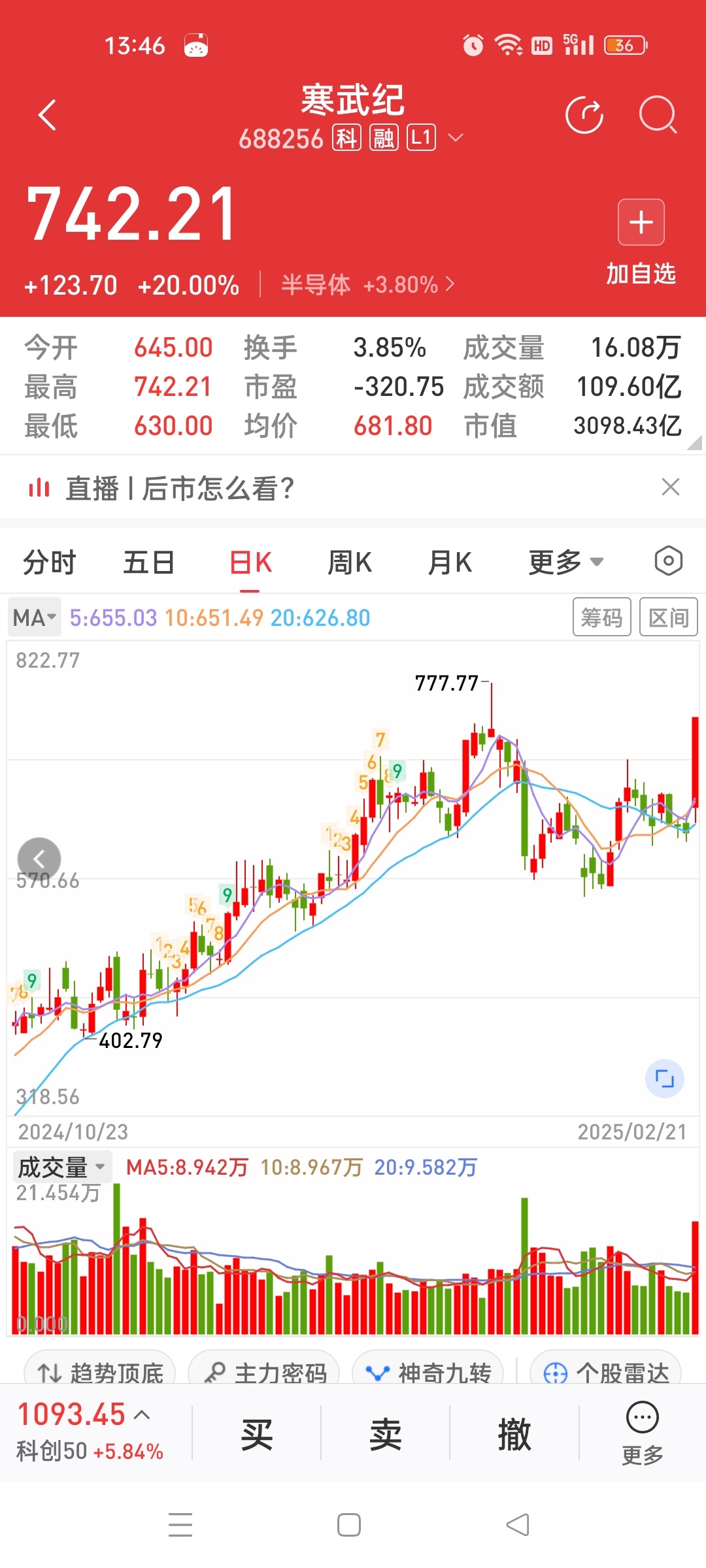The height and width of the screenshot is (1568, 706).
Task: Change the MA indicator dropdown
Action: [x=35, y=617]
